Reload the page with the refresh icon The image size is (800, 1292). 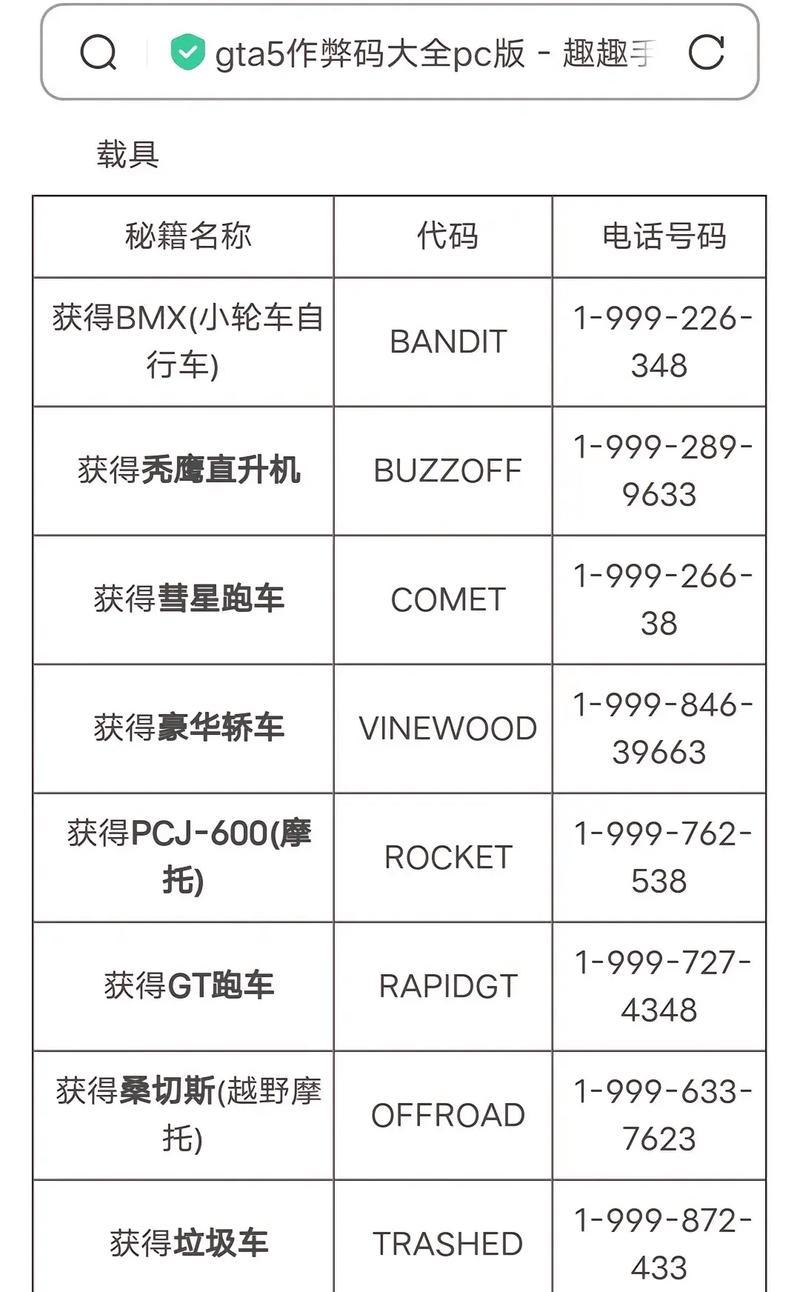pyautogui.click(x=706, y=52)
